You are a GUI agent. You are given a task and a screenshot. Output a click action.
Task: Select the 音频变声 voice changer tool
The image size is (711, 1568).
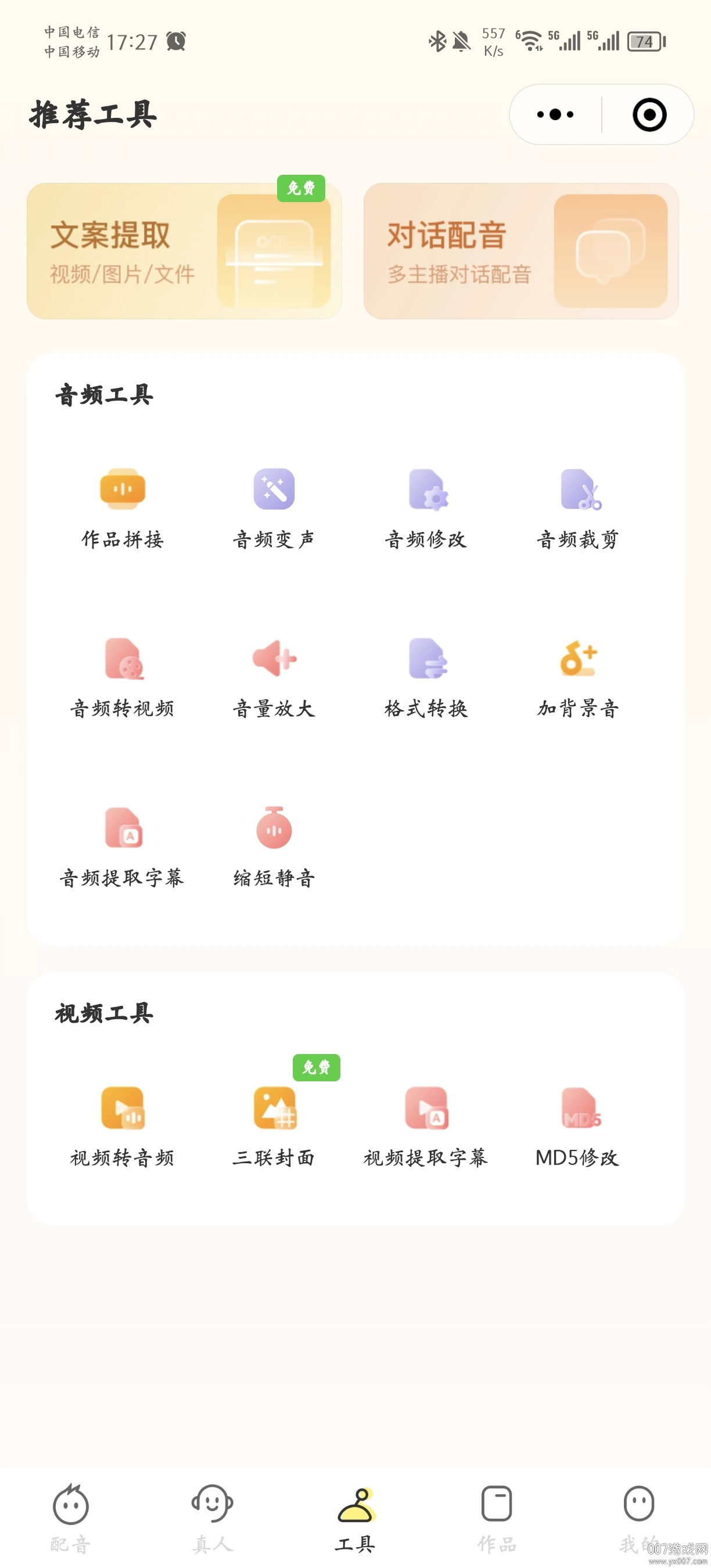(x=274, y=506)
